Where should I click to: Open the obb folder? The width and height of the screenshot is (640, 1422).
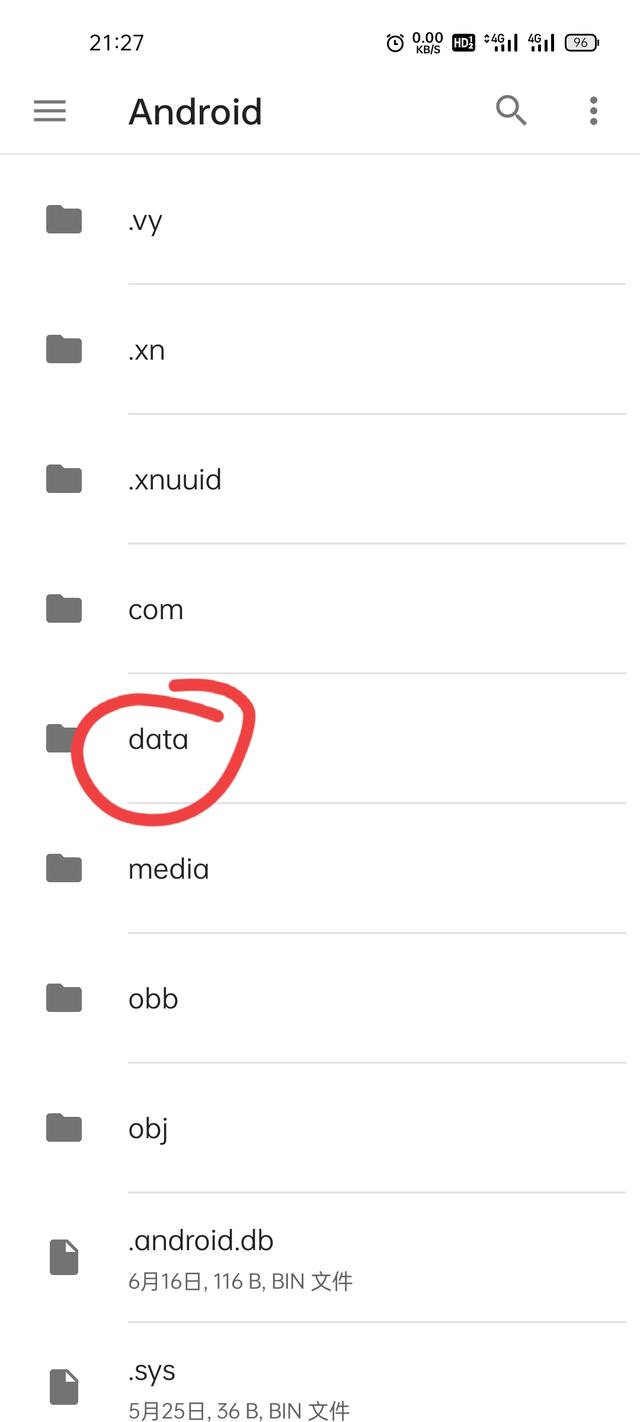coord(153,998)
